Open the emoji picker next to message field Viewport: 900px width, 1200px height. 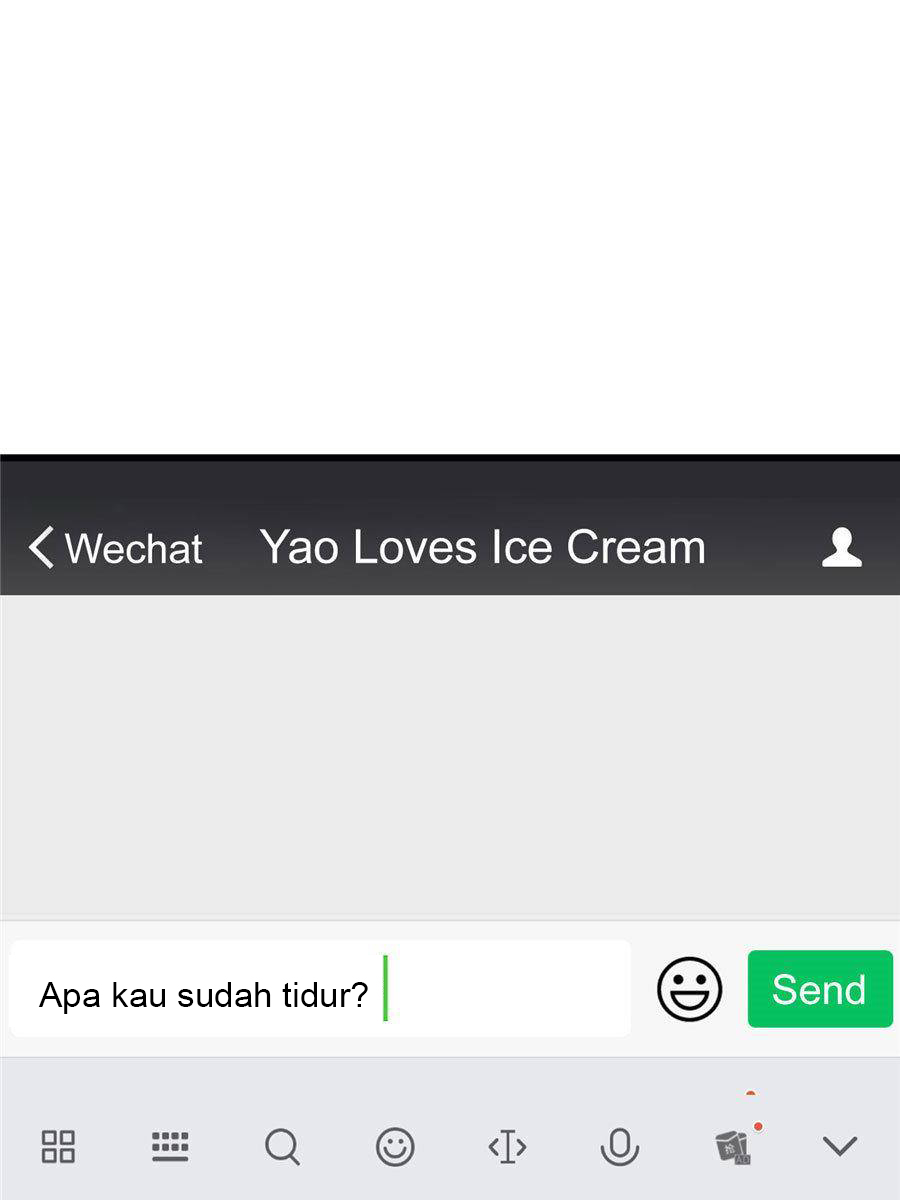pyautogui.click(x=689, y=989)
